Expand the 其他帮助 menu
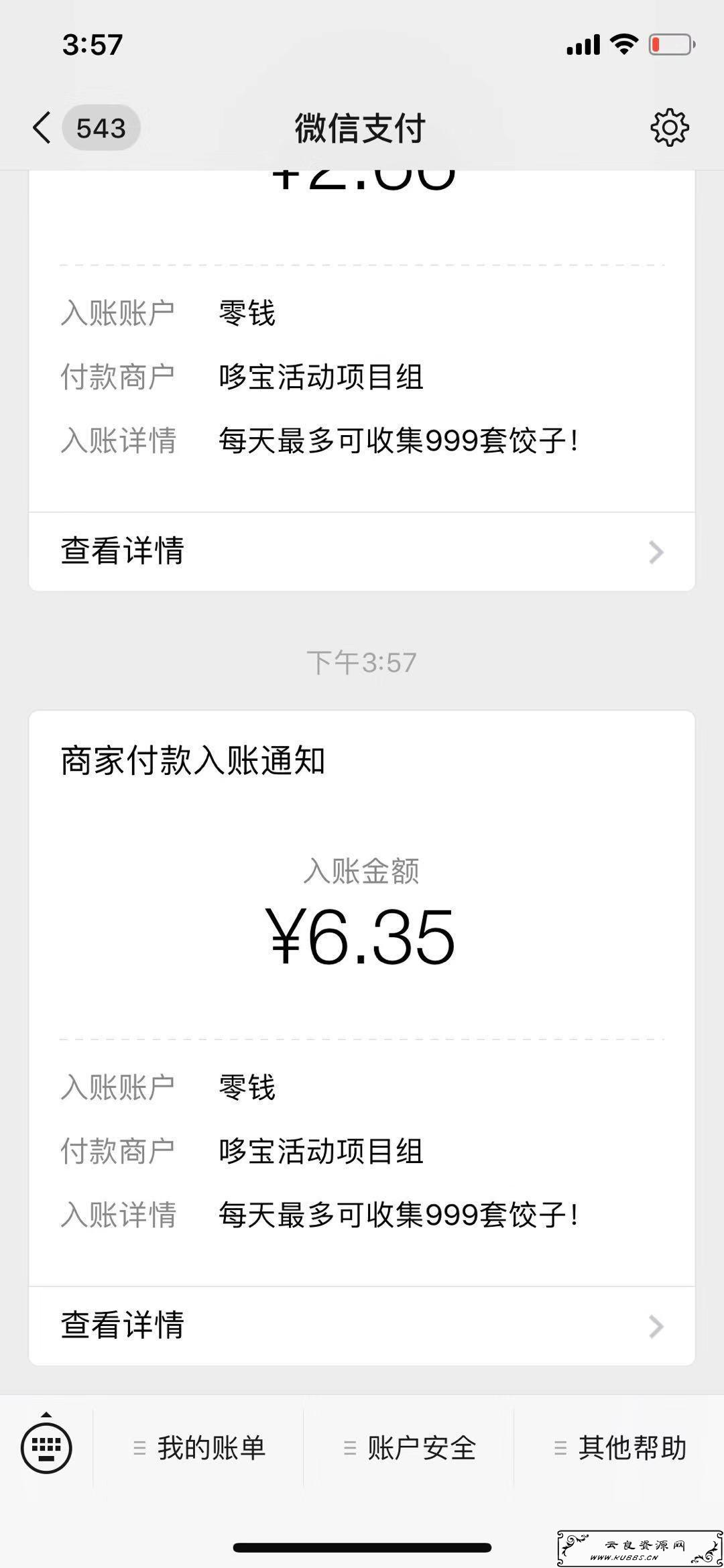 click(619, 1448)
